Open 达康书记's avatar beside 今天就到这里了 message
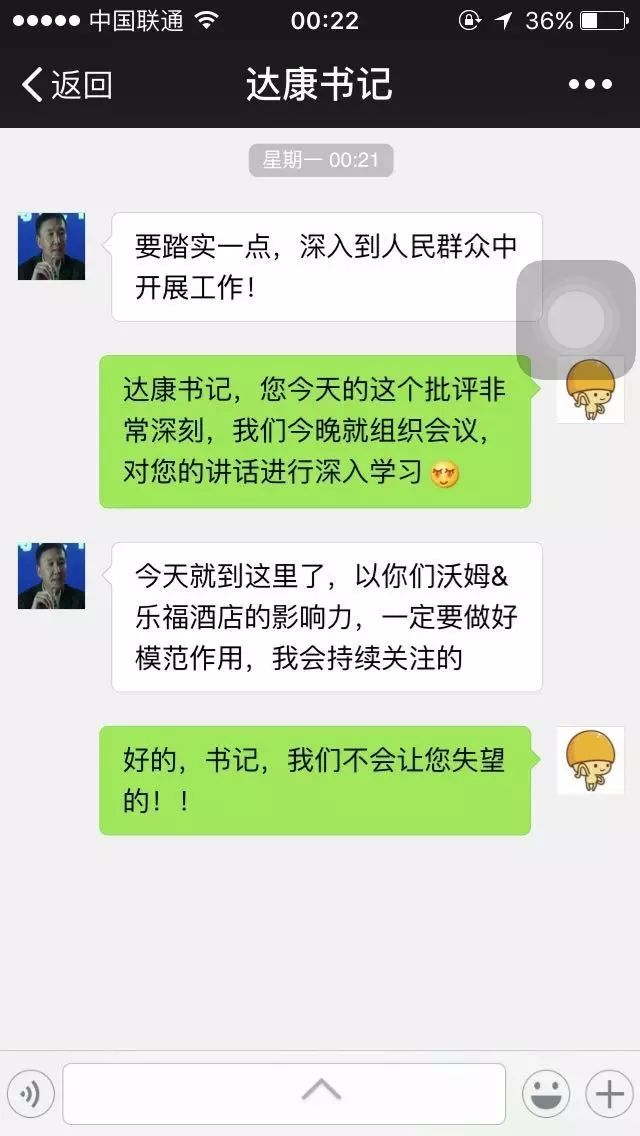Viewport: 640px width, 1136px height. 51,576
